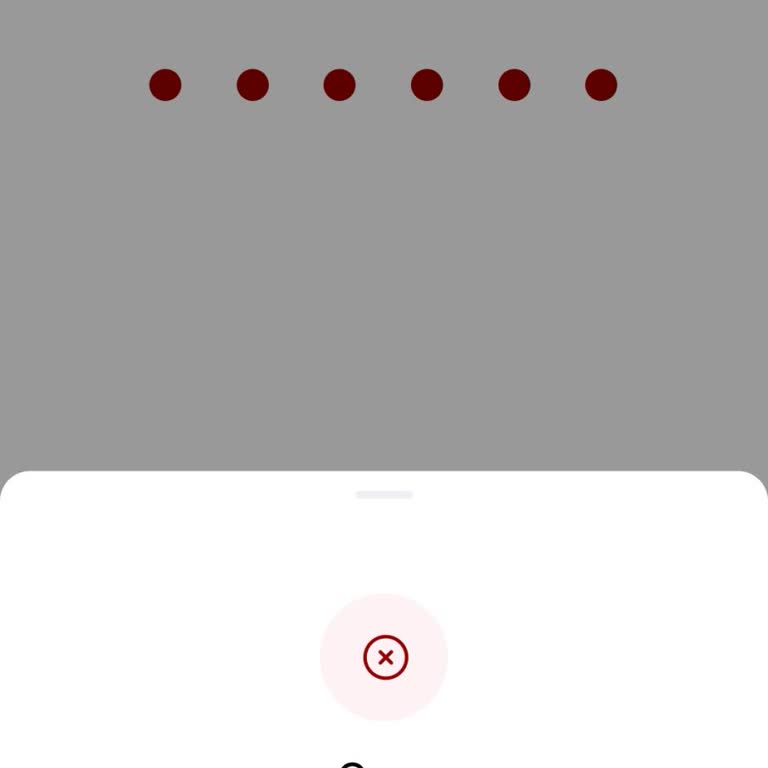Tap the bottom sheet drag handle
Image resolution: width=768 pixels, height=768 pixels.
point(384,494)
